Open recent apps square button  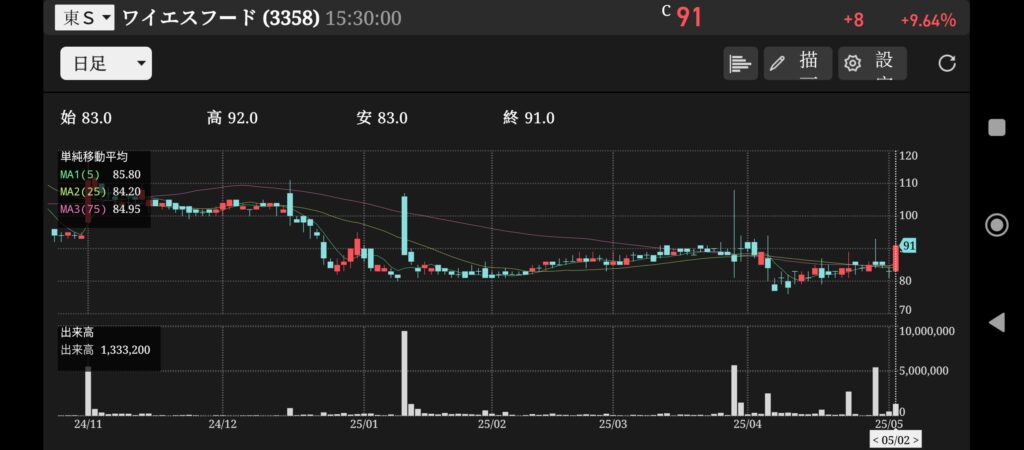coord(996,127)
